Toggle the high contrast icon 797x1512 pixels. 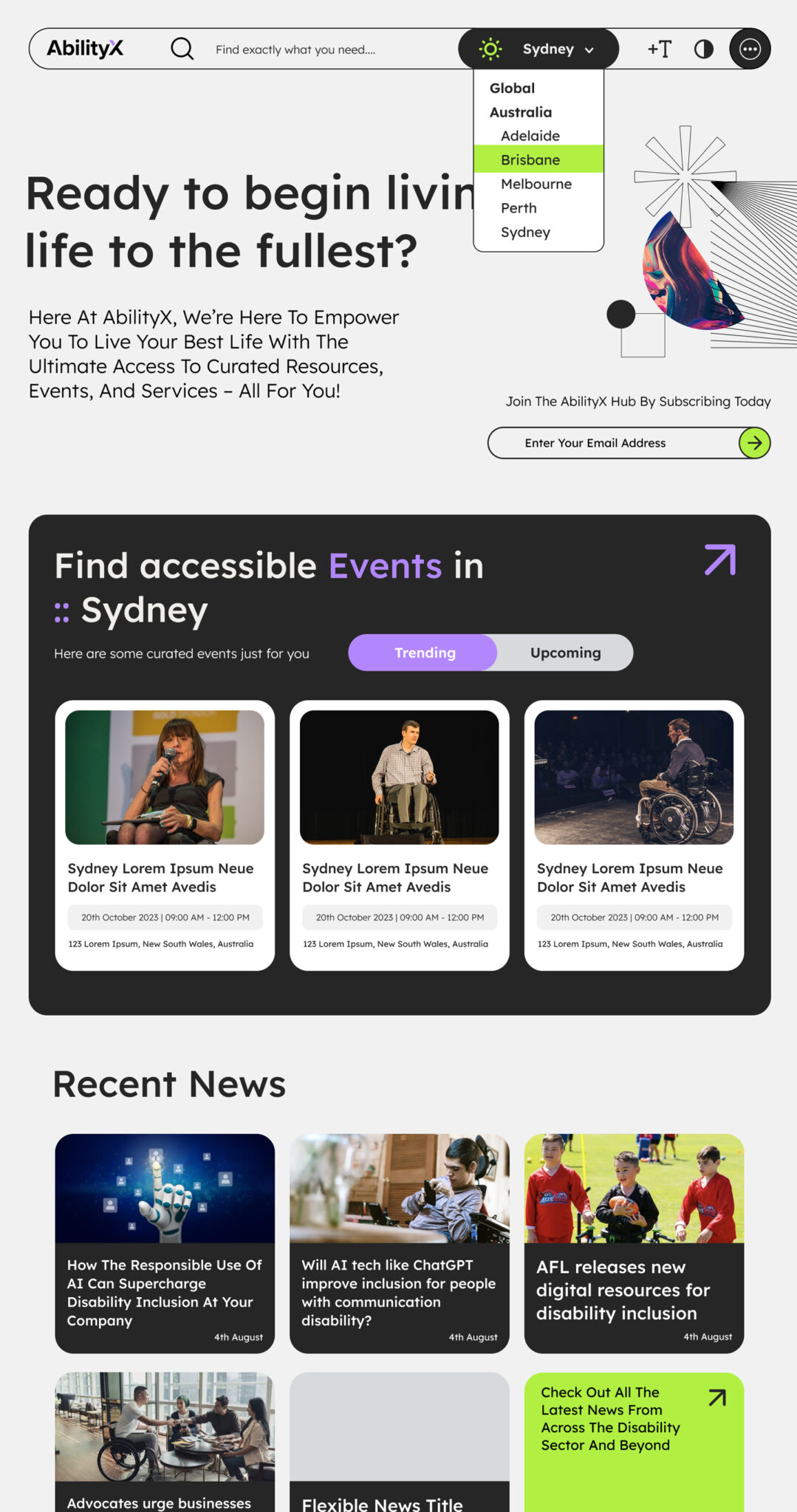pos(703,49)
